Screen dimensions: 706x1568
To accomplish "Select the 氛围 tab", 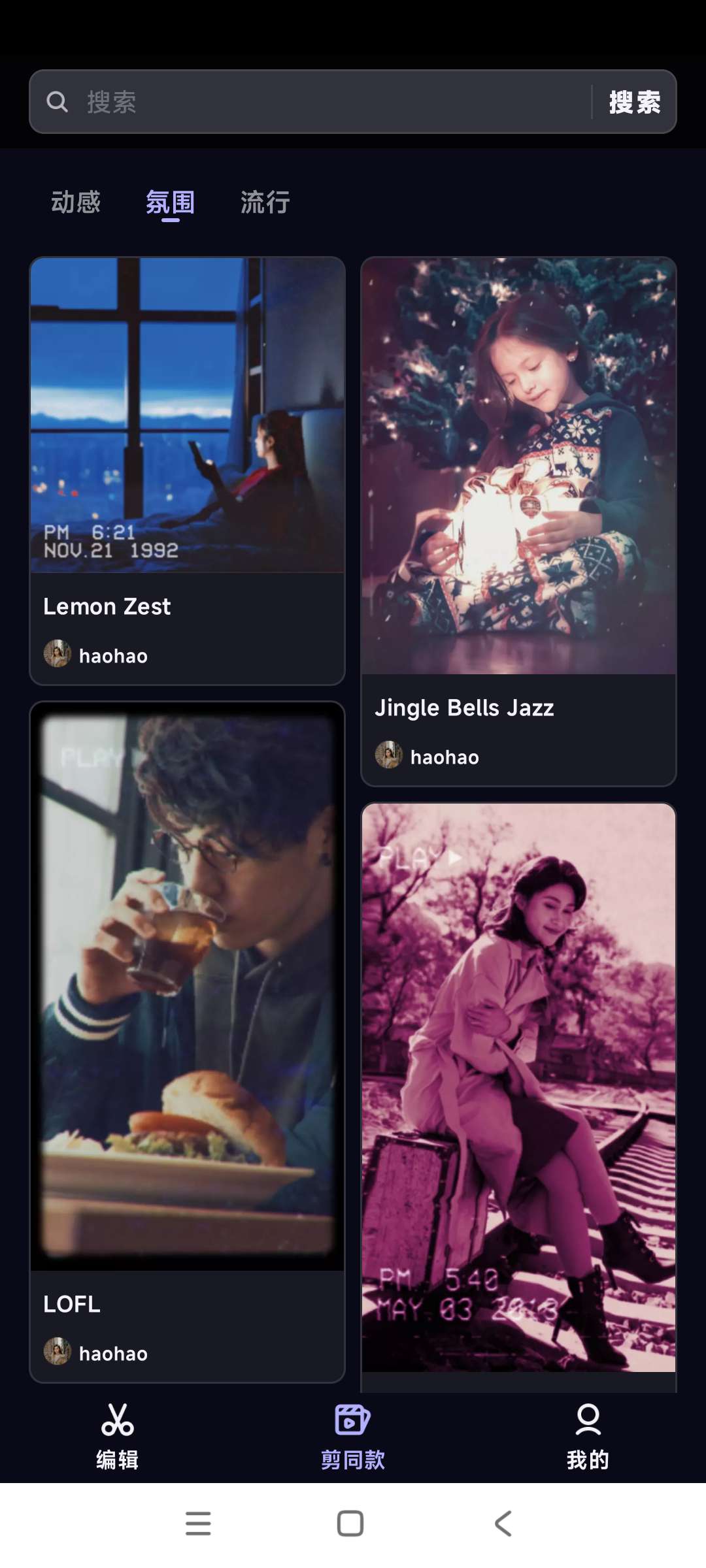I will (171, 203).
